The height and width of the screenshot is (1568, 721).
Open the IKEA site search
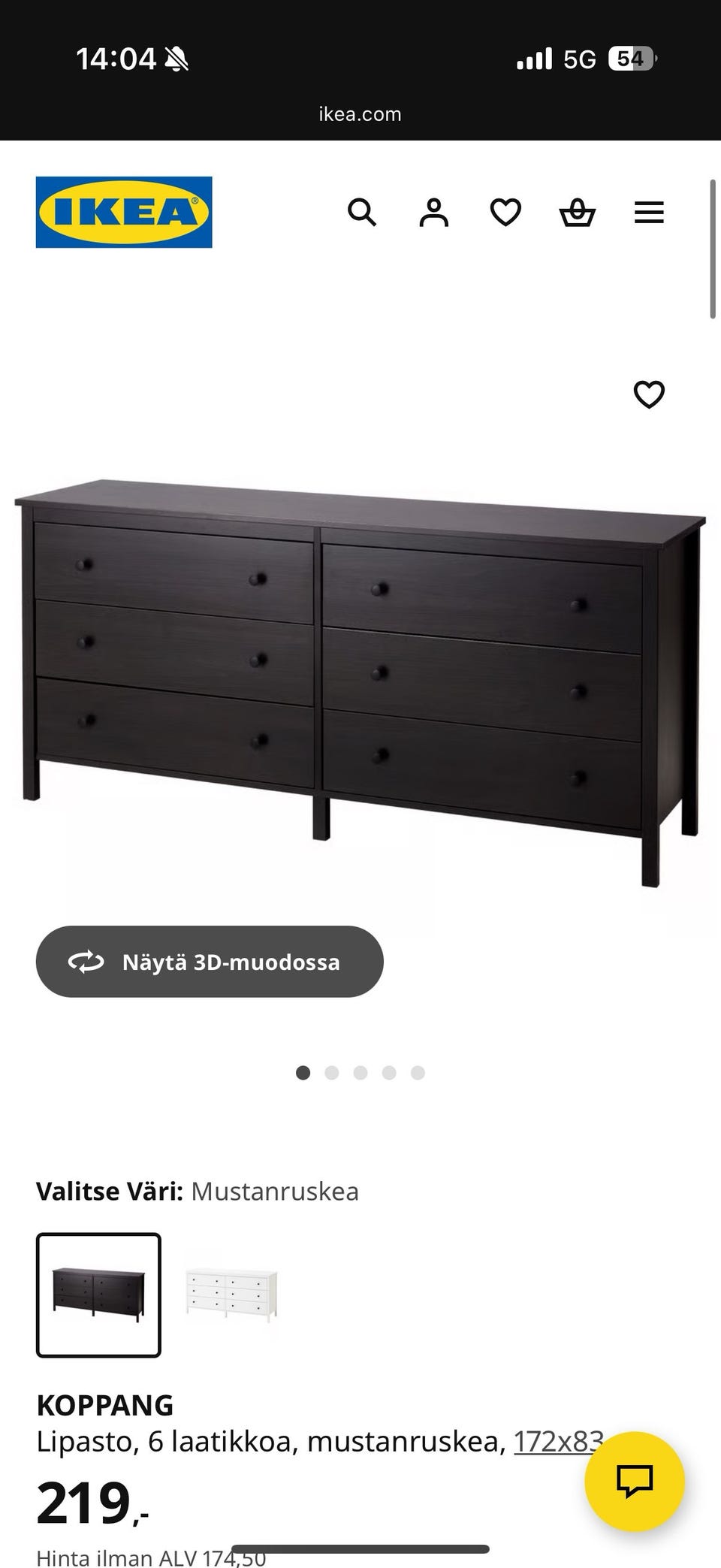click(x=361, y=213)
